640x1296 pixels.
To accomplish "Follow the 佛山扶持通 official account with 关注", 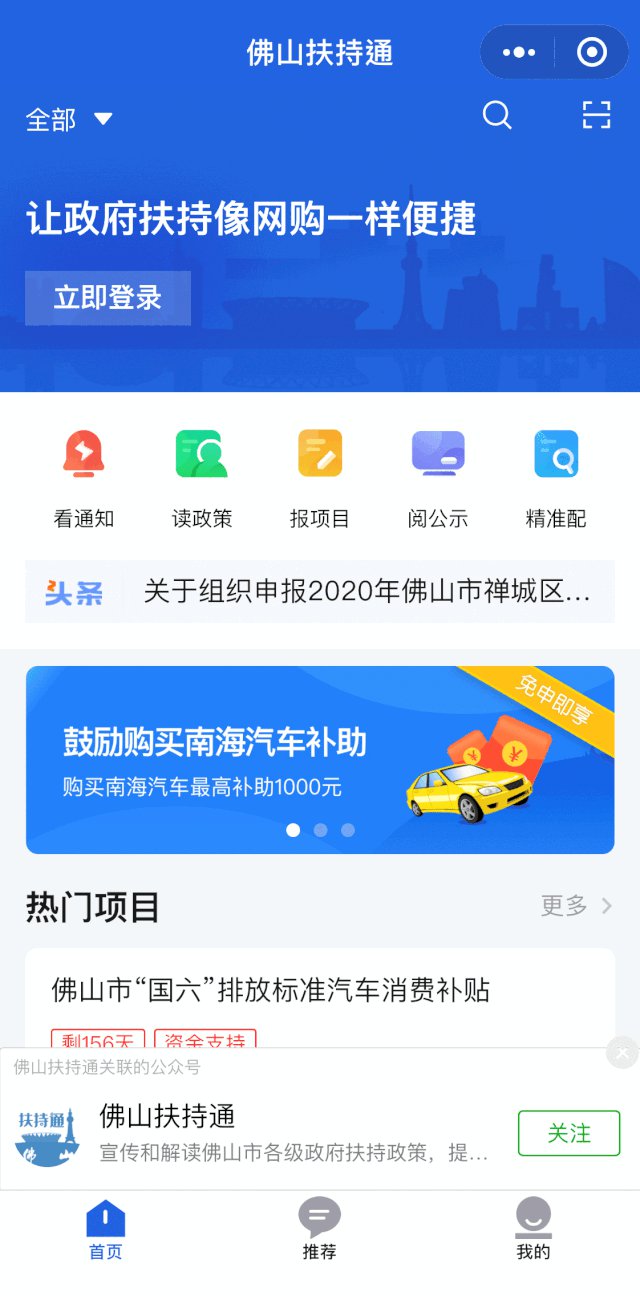I will [568, 1133].
